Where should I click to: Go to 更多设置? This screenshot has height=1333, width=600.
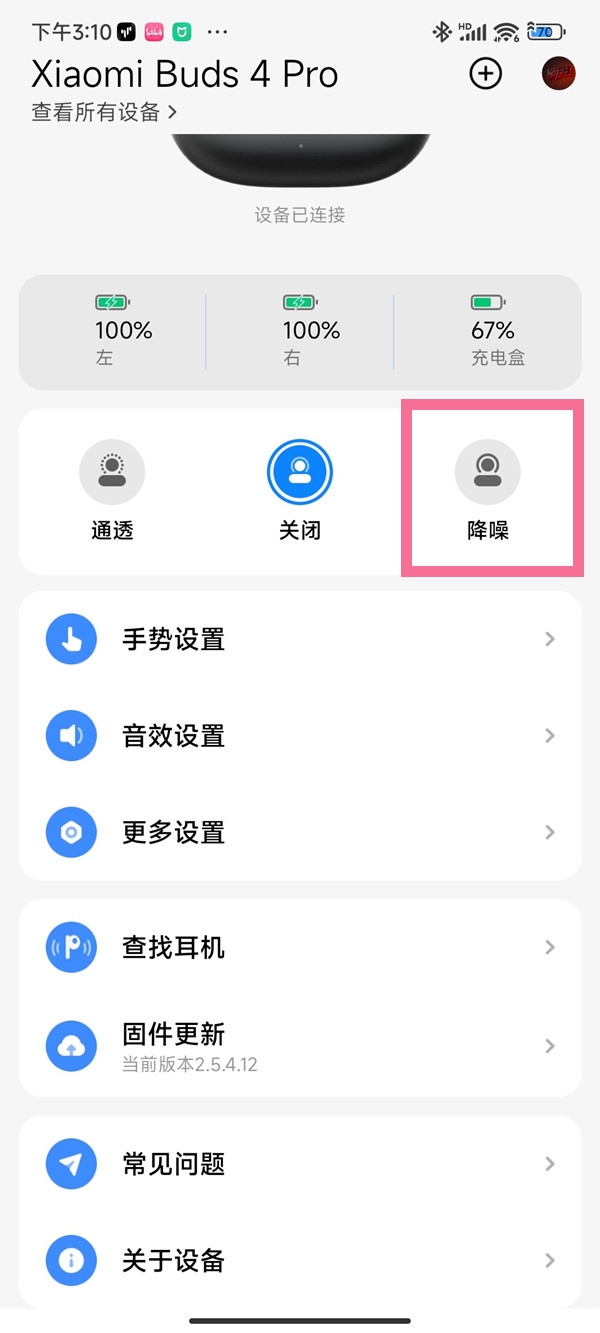tap(300, 832)
